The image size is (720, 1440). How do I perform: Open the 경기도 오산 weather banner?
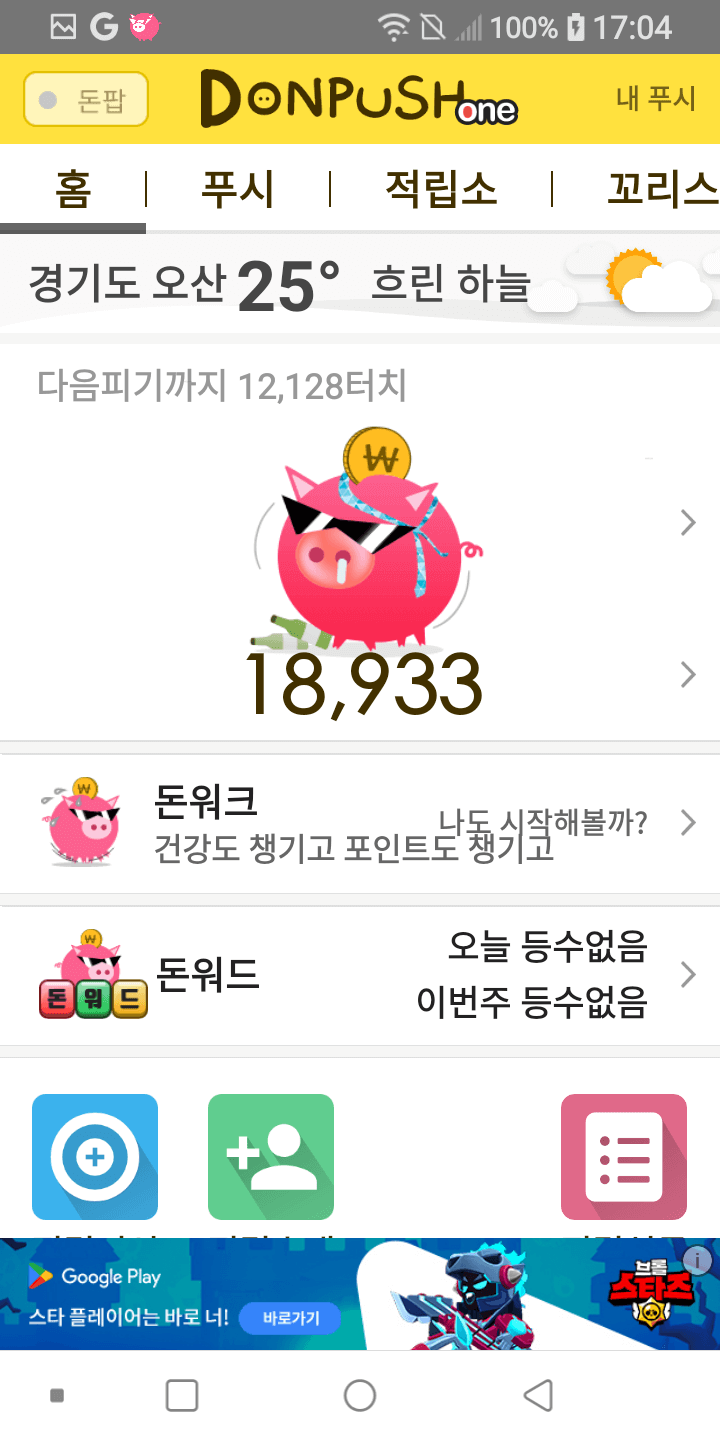pos(360,282)
